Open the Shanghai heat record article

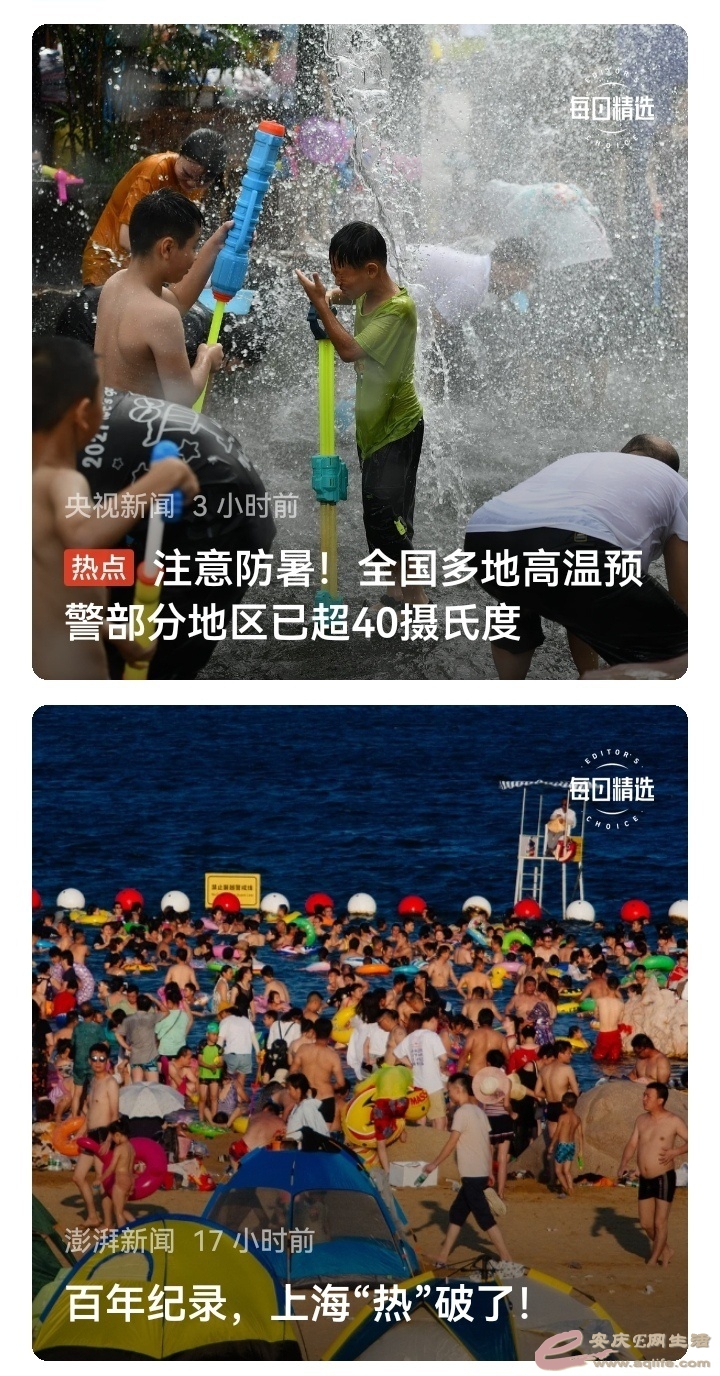point(300,1303)
